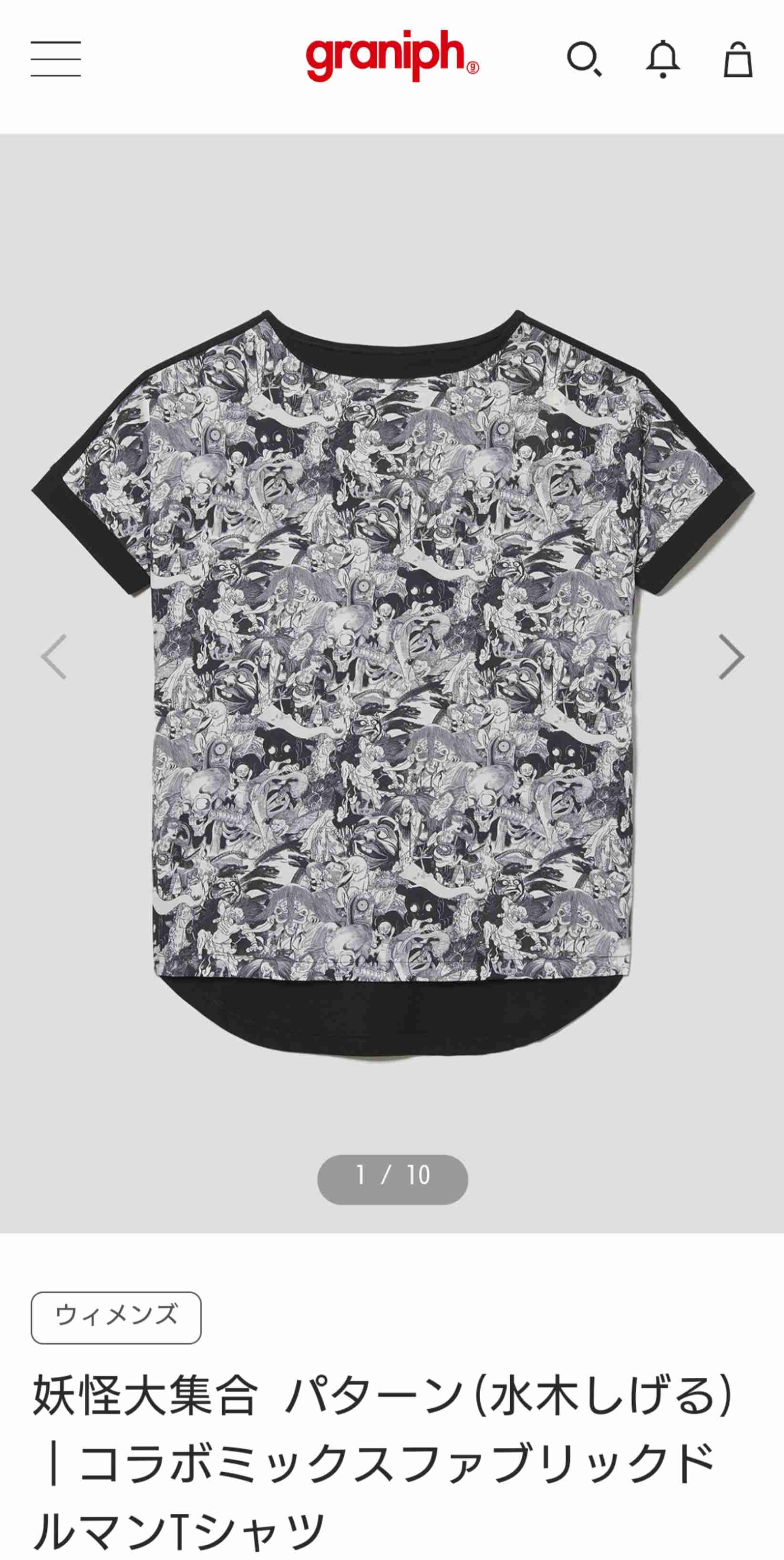Open the hamburger menu
This screenshot has height=1560, width=784.
(56, 59)
